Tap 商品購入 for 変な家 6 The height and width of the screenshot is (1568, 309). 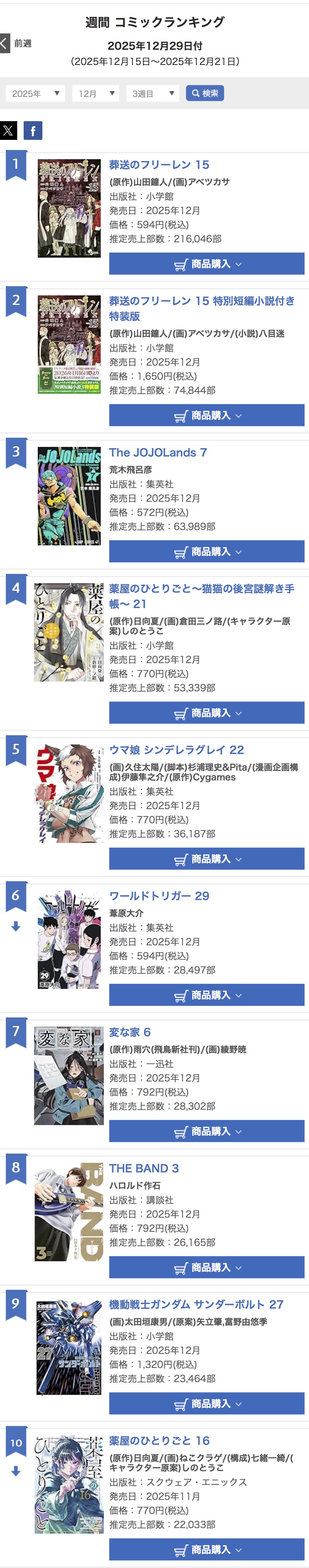coord(207,1132)
